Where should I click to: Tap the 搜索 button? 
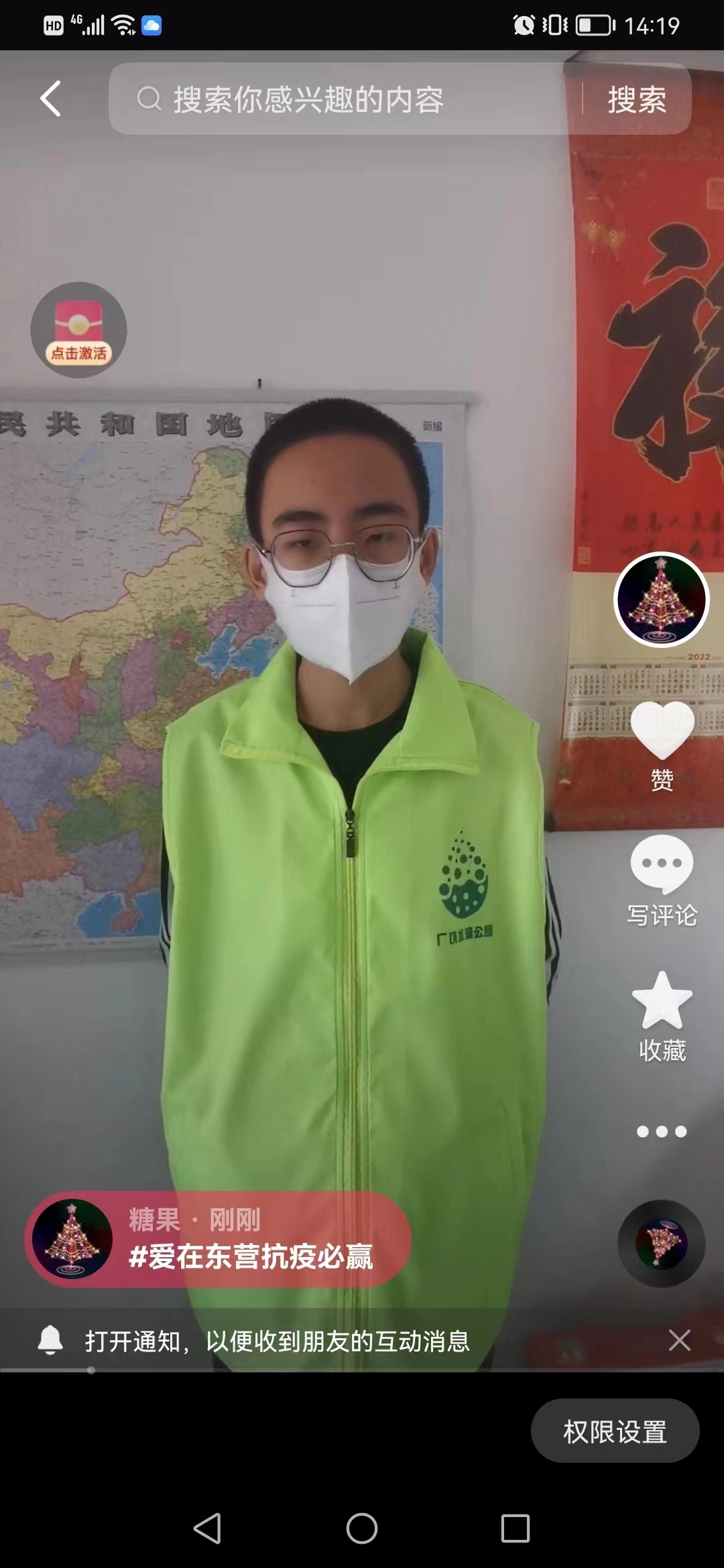coord(637,100)
